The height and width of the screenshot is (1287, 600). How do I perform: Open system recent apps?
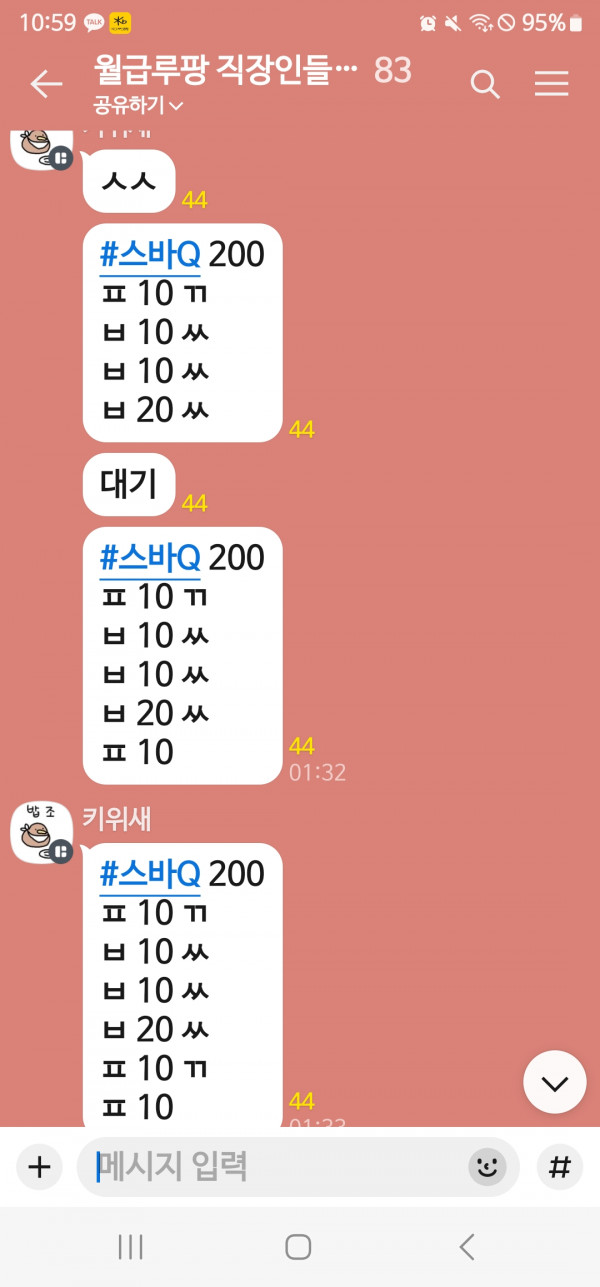pyautogui.click(x=130, y=1246)
